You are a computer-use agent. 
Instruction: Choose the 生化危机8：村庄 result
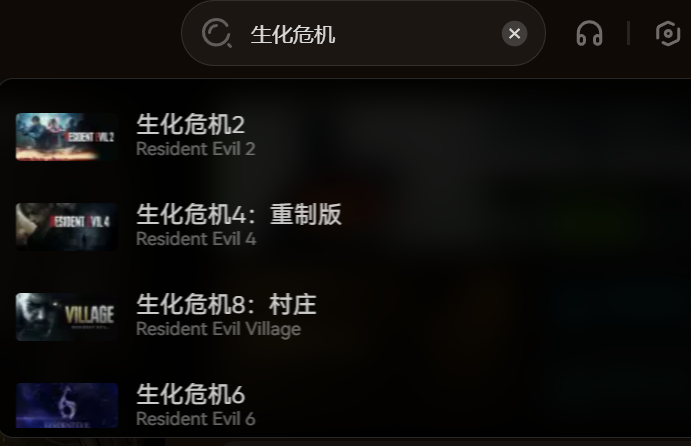click(225, 316)
